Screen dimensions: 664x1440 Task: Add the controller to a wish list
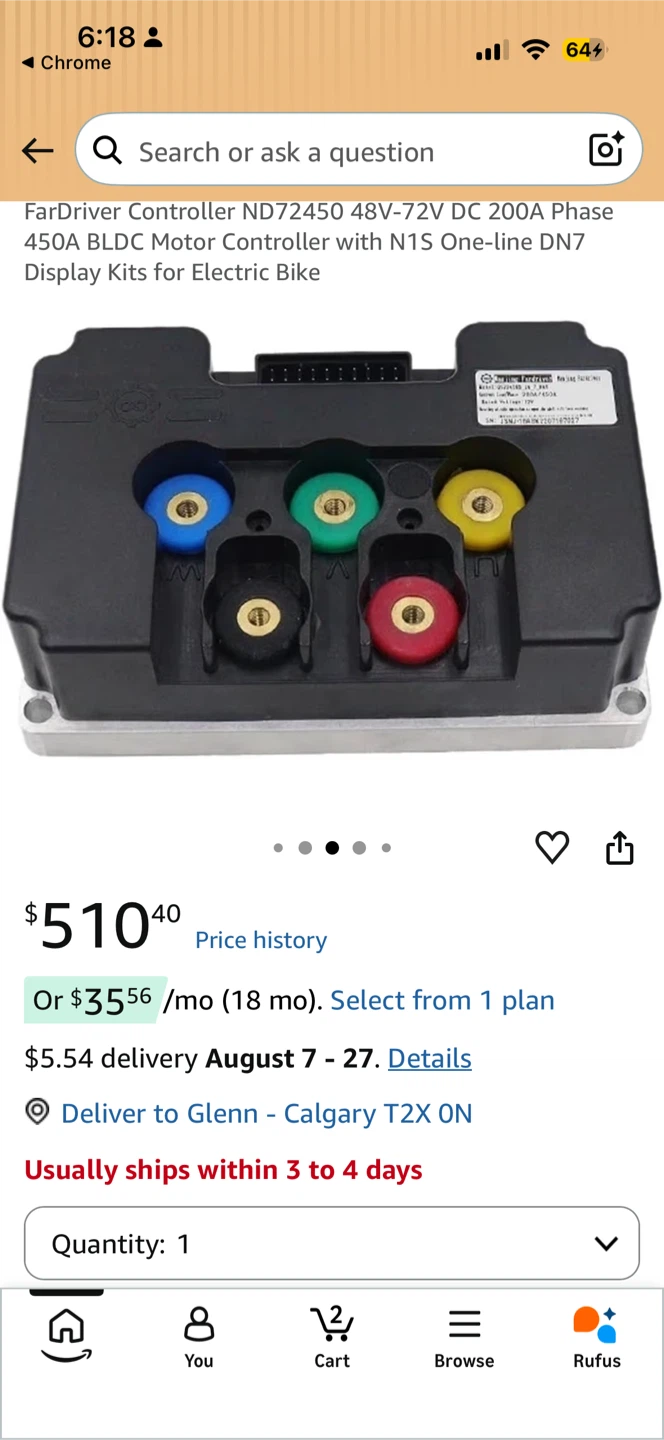(552, 847)
